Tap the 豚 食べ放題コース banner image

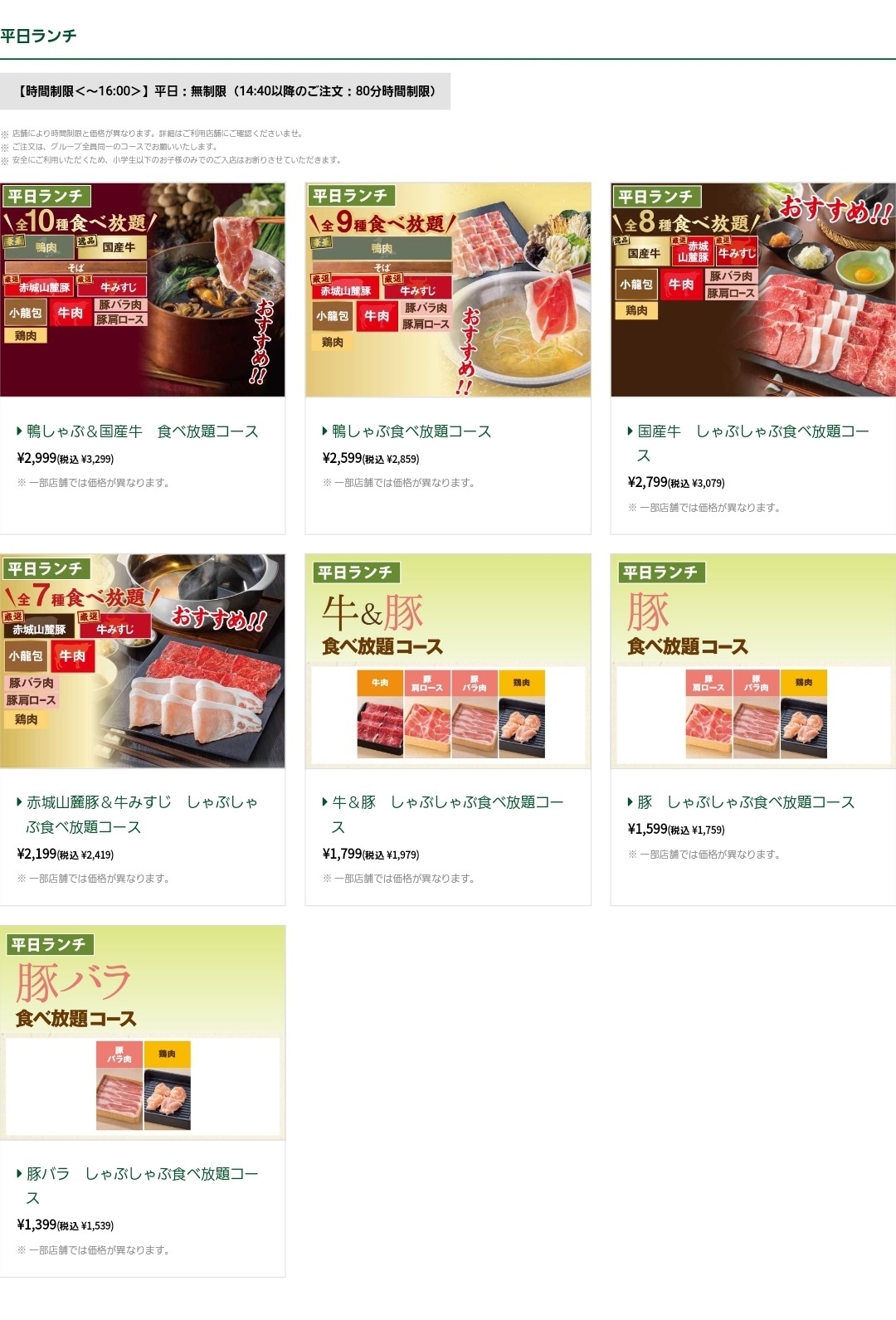coord(753,661)
